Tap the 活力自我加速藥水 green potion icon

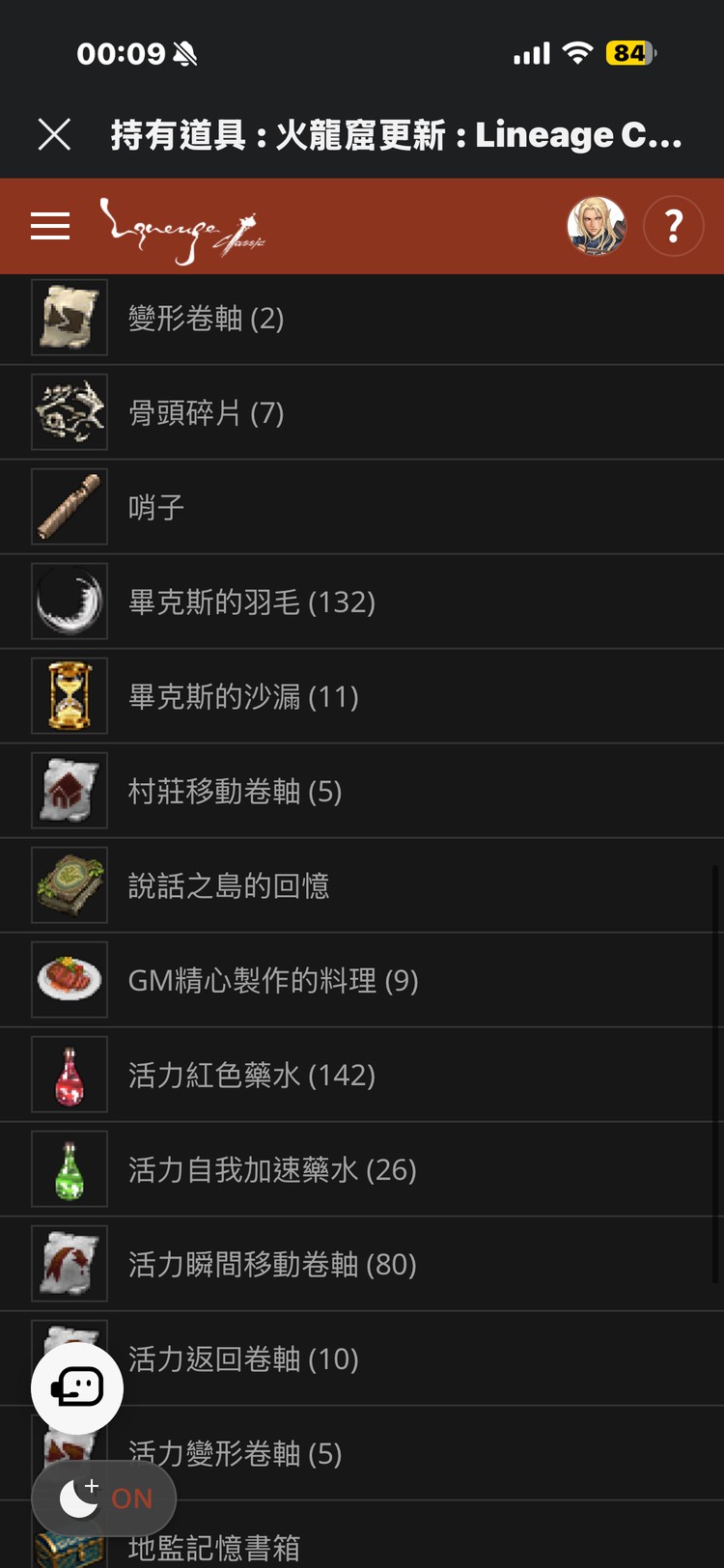click(x=69, y=1168)
